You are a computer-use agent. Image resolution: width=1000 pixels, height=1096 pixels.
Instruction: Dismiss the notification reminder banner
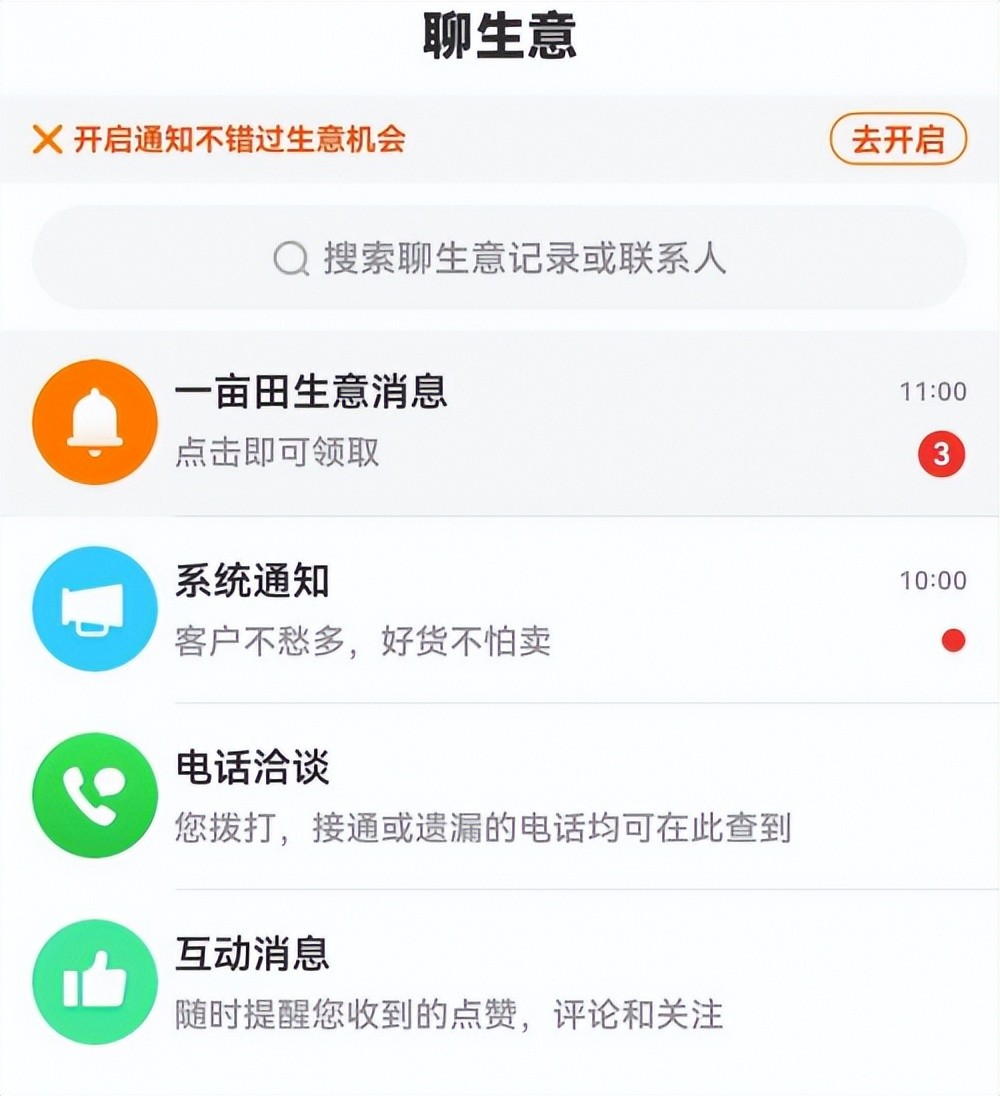click(47, 139)
